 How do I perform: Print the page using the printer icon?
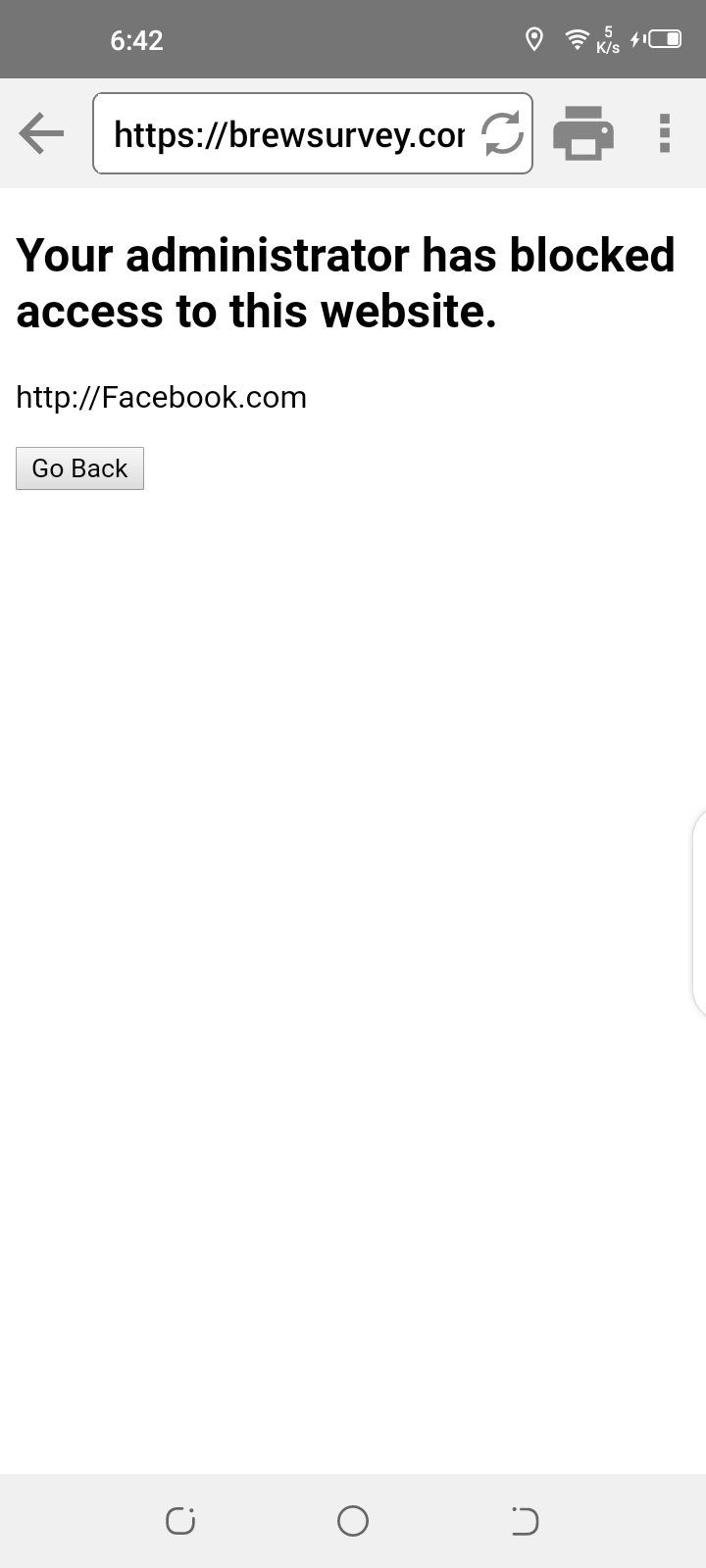point(583,133)
